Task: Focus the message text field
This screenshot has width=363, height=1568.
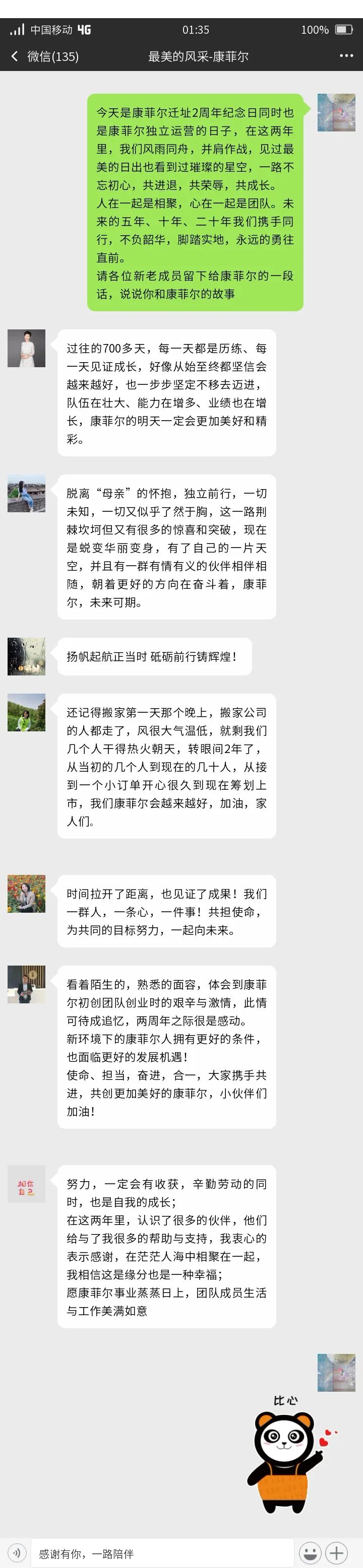Action: [x=164, y=1553]
